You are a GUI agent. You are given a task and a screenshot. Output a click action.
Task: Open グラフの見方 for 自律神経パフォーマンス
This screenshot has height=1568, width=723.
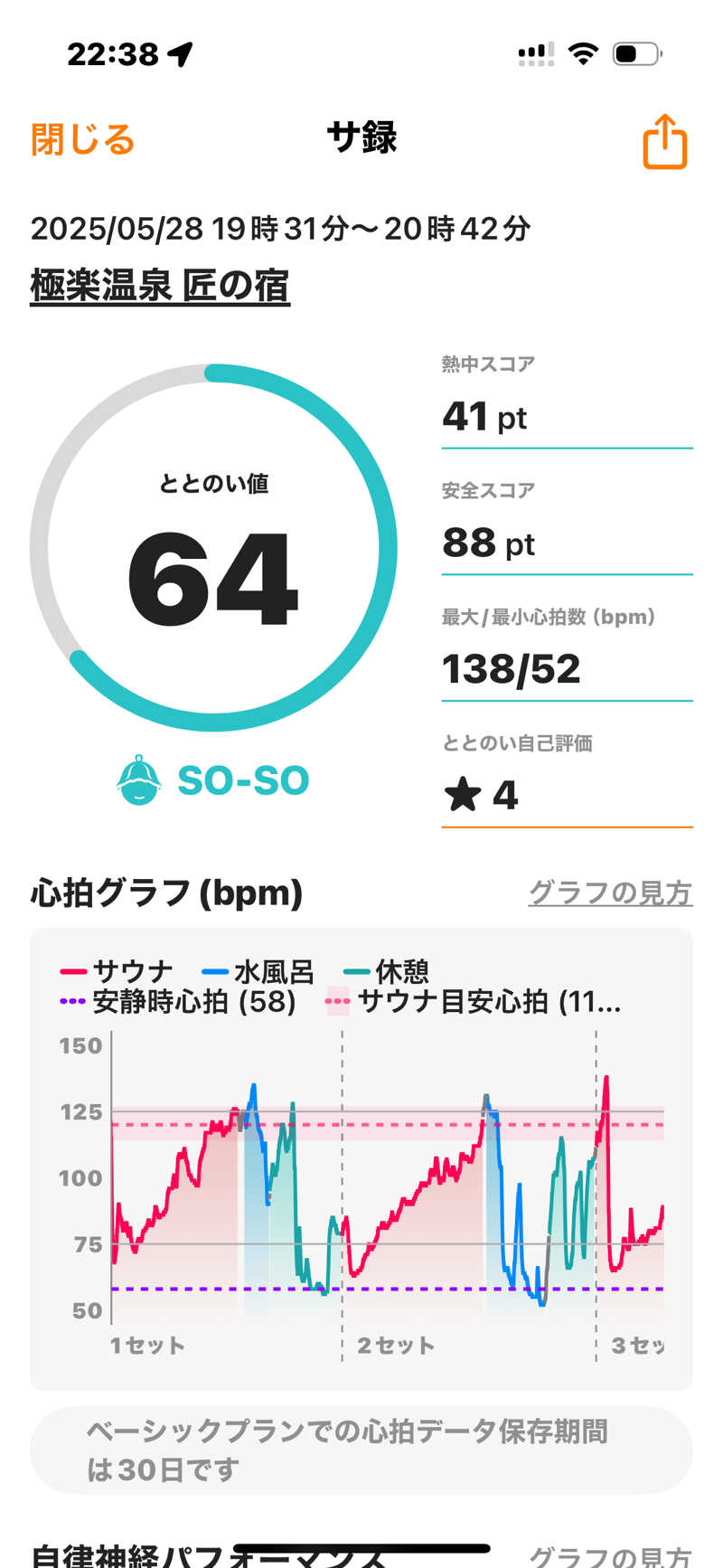[610, 1554]
